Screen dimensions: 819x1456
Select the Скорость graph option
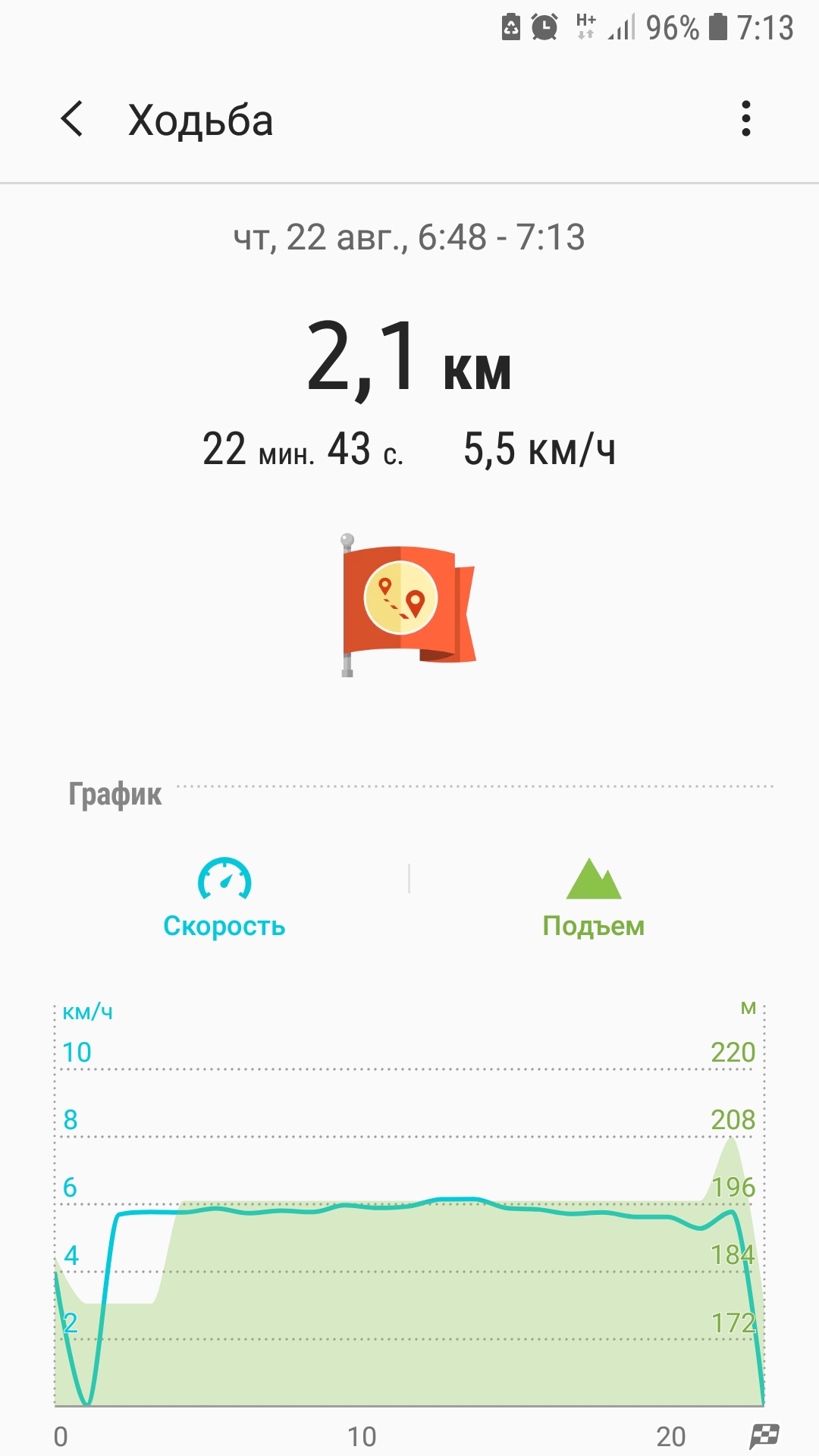click(224, 899)
